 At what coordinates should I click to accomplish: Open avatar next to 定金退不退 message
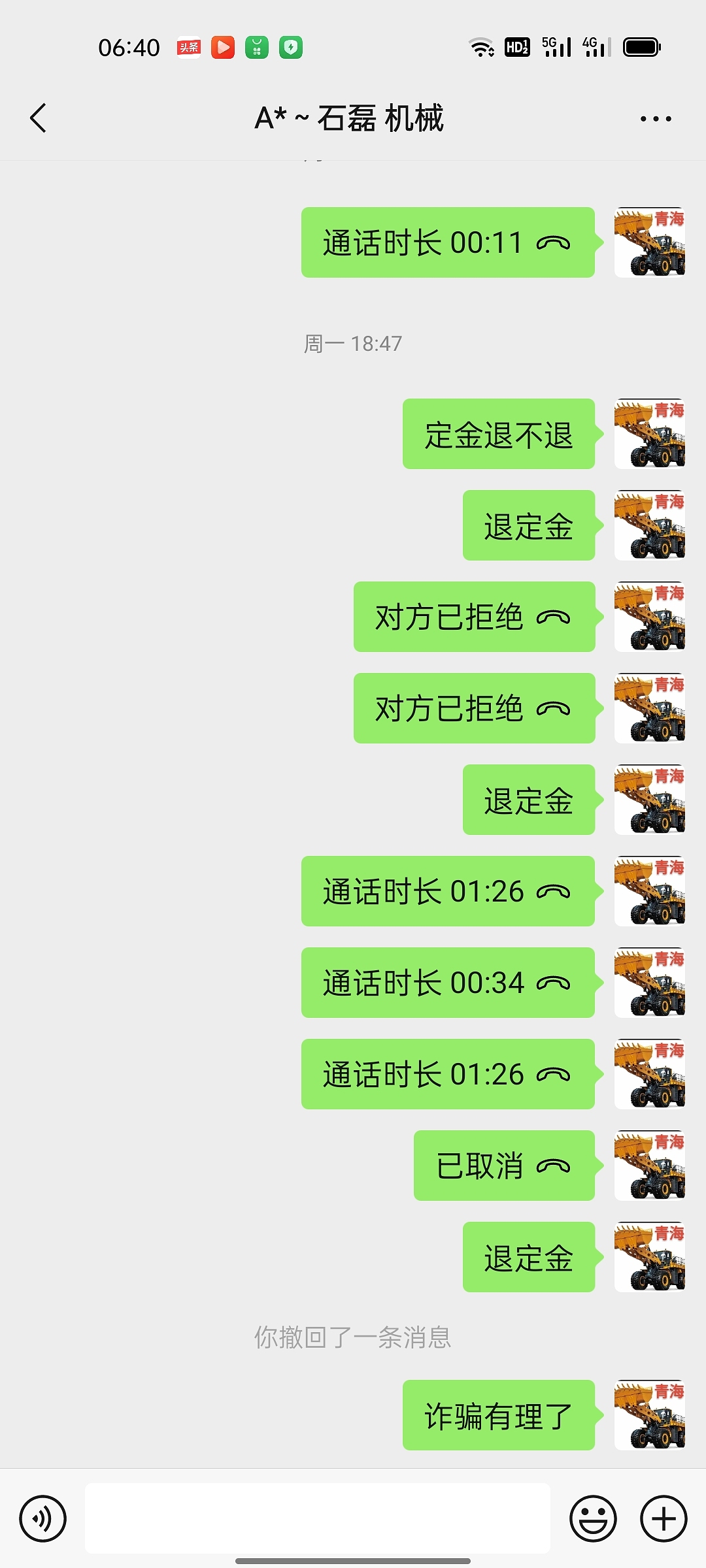(x=649, y=434)
